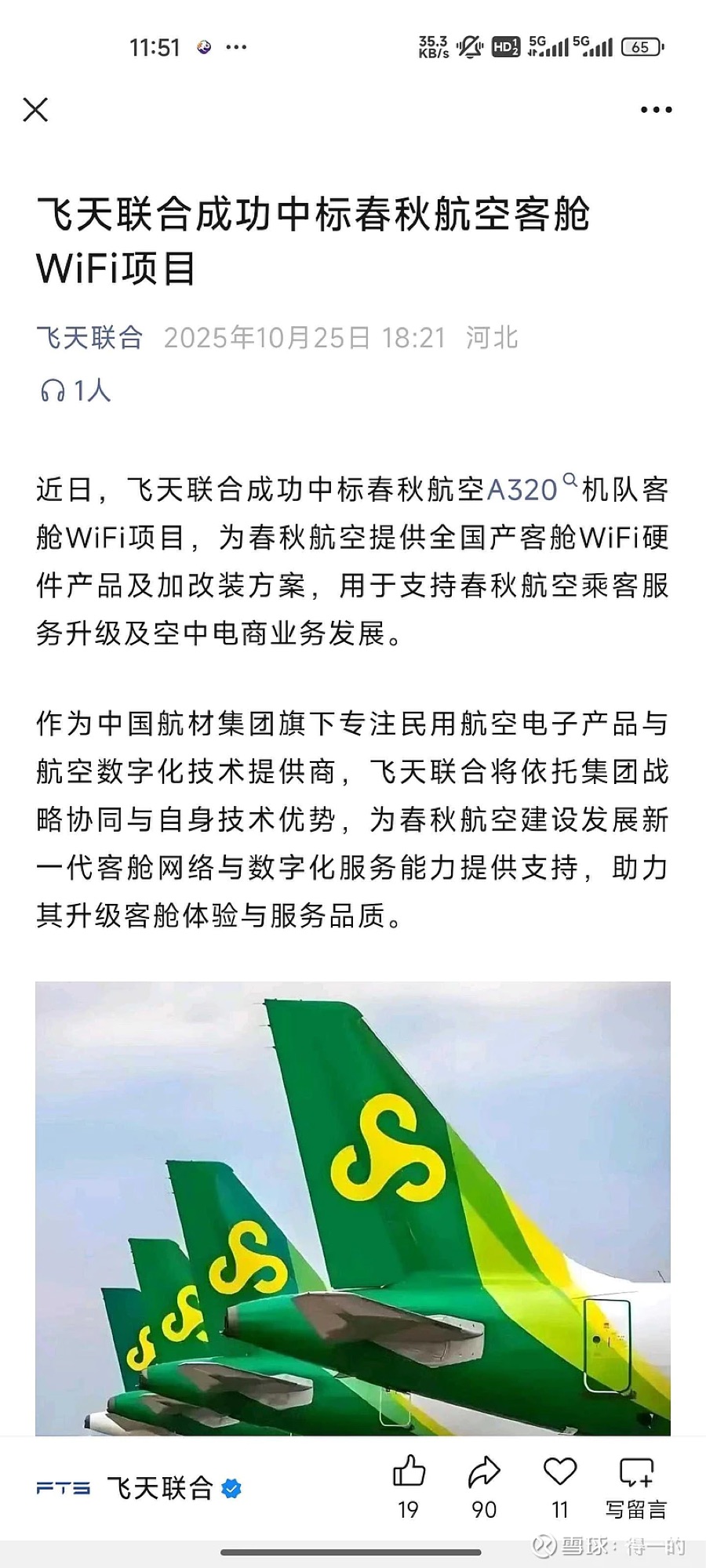Write a comment via 写留言
Screen dimensions: 706x1568
[635, 1486]
